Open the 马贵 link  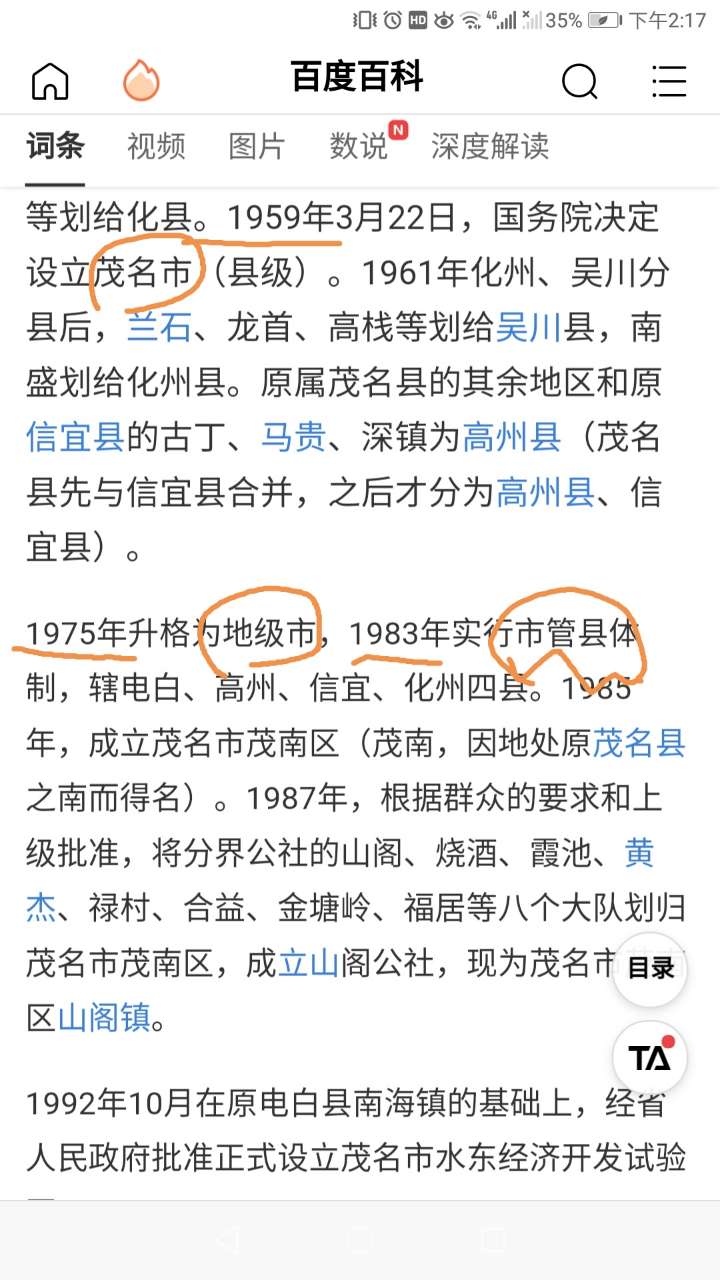pos(293,437)
